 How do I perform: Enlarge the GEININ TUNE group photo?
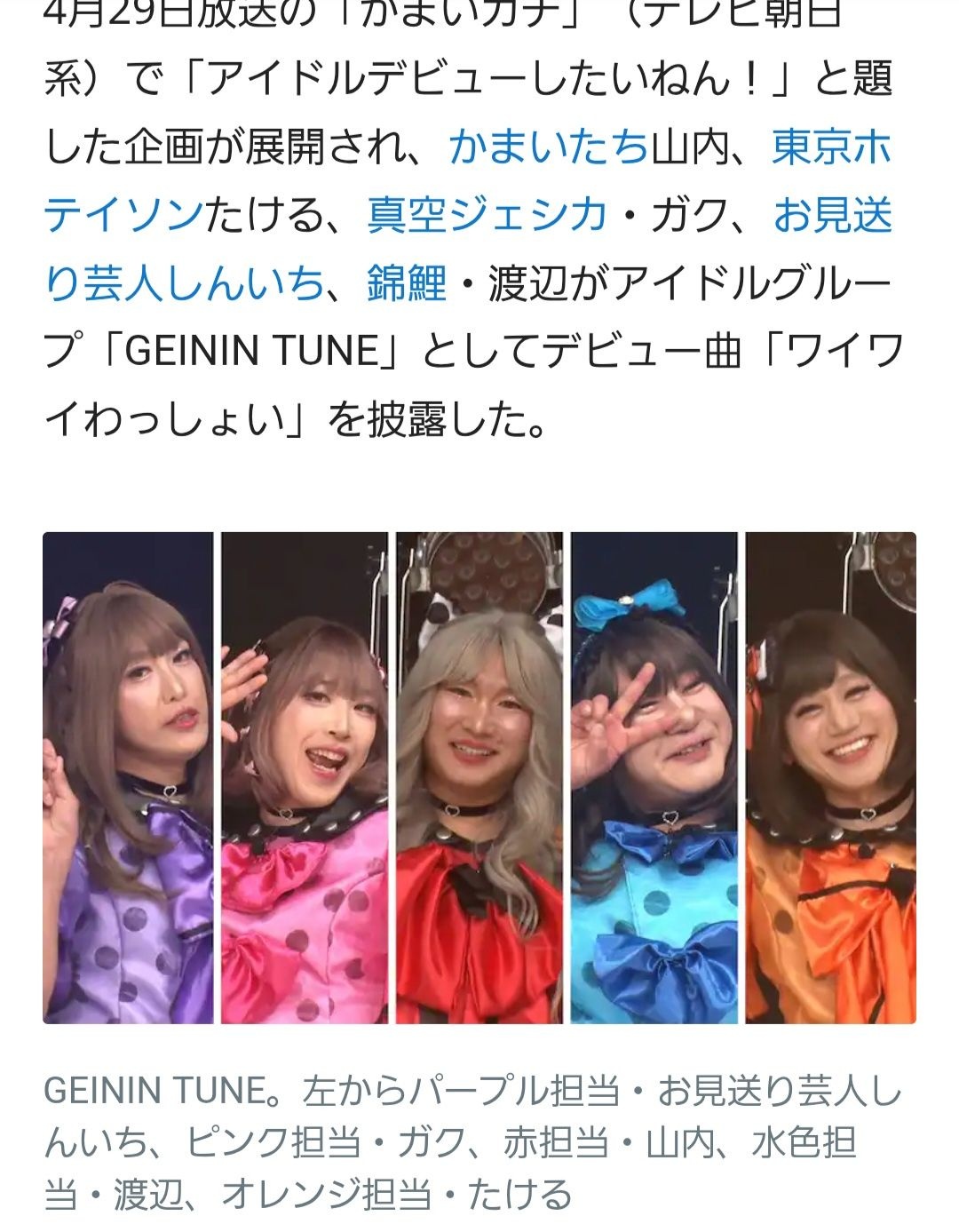click(x=479, y=777)
